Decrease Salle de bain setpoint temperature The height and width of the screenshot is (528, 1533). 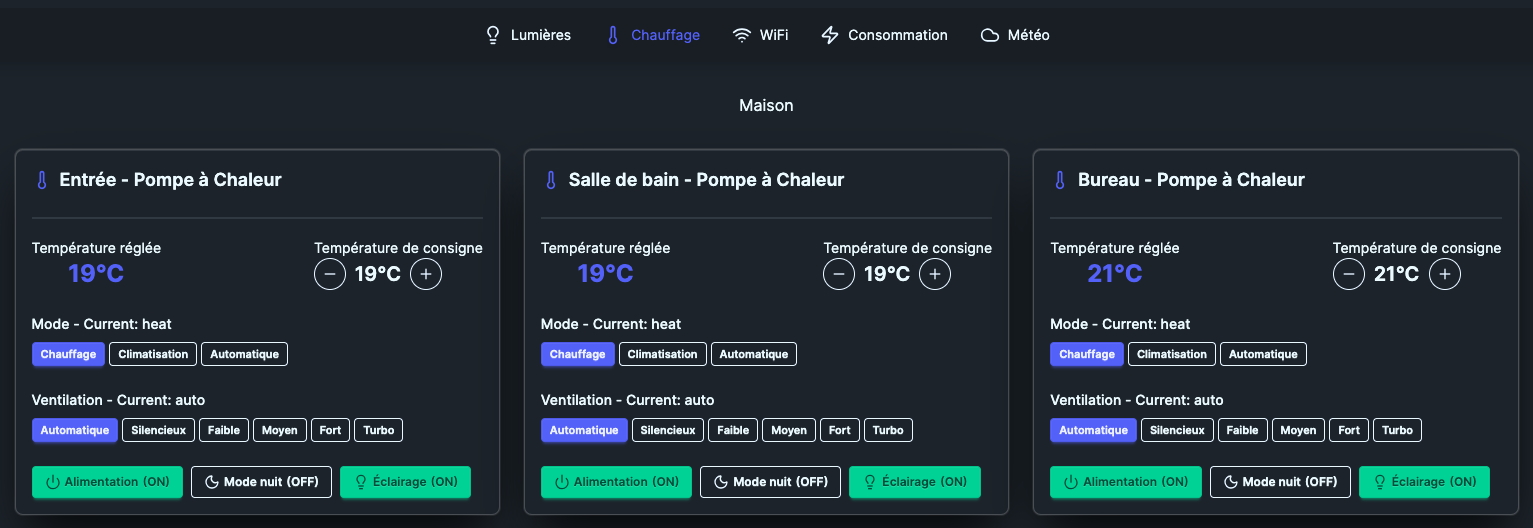pyautogui.click(x=839, y=274)
